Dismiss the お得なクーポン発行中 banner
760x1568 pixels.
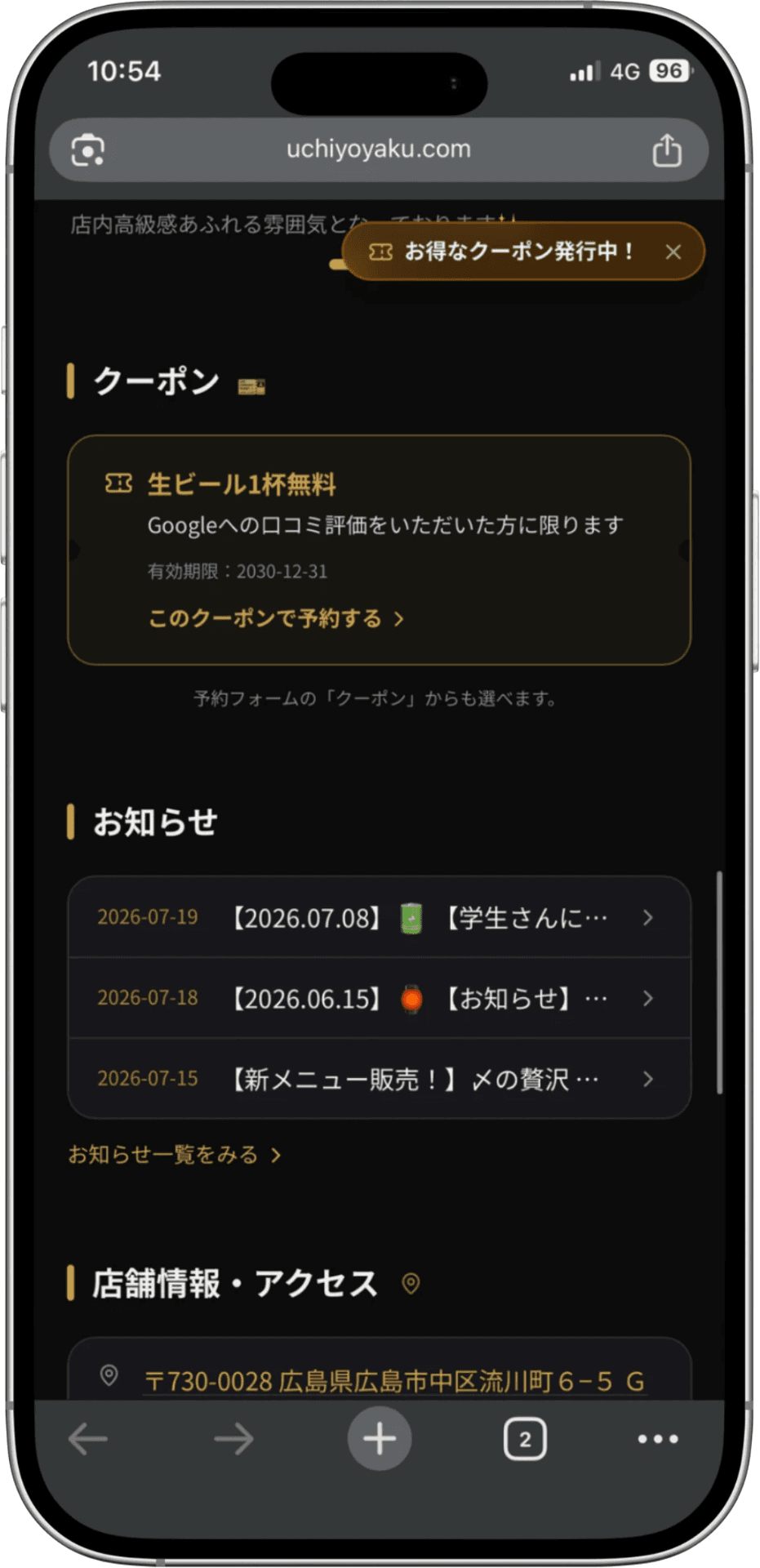click(x=673, y=252)
